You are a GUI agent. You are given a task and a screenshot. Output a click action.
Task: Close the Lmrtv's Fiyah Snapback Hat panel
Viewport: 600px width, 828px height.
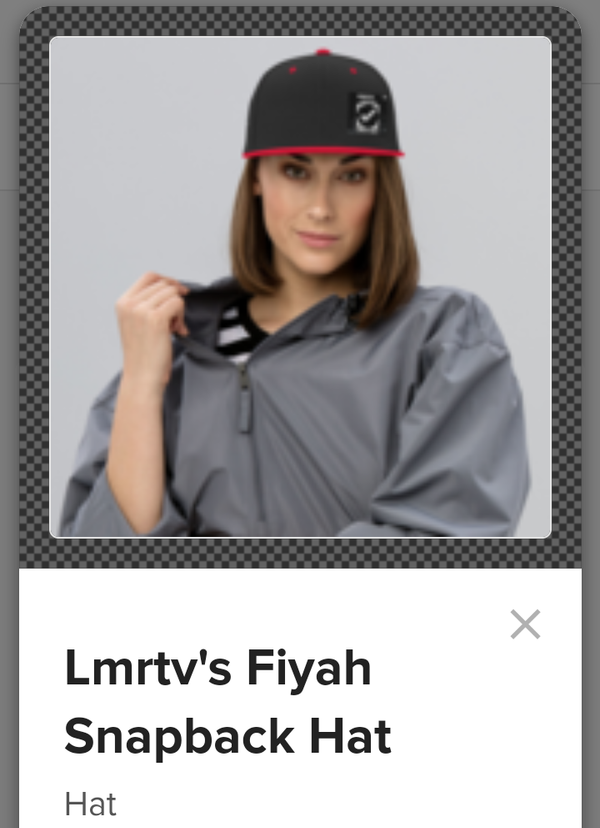pos(525,624)
